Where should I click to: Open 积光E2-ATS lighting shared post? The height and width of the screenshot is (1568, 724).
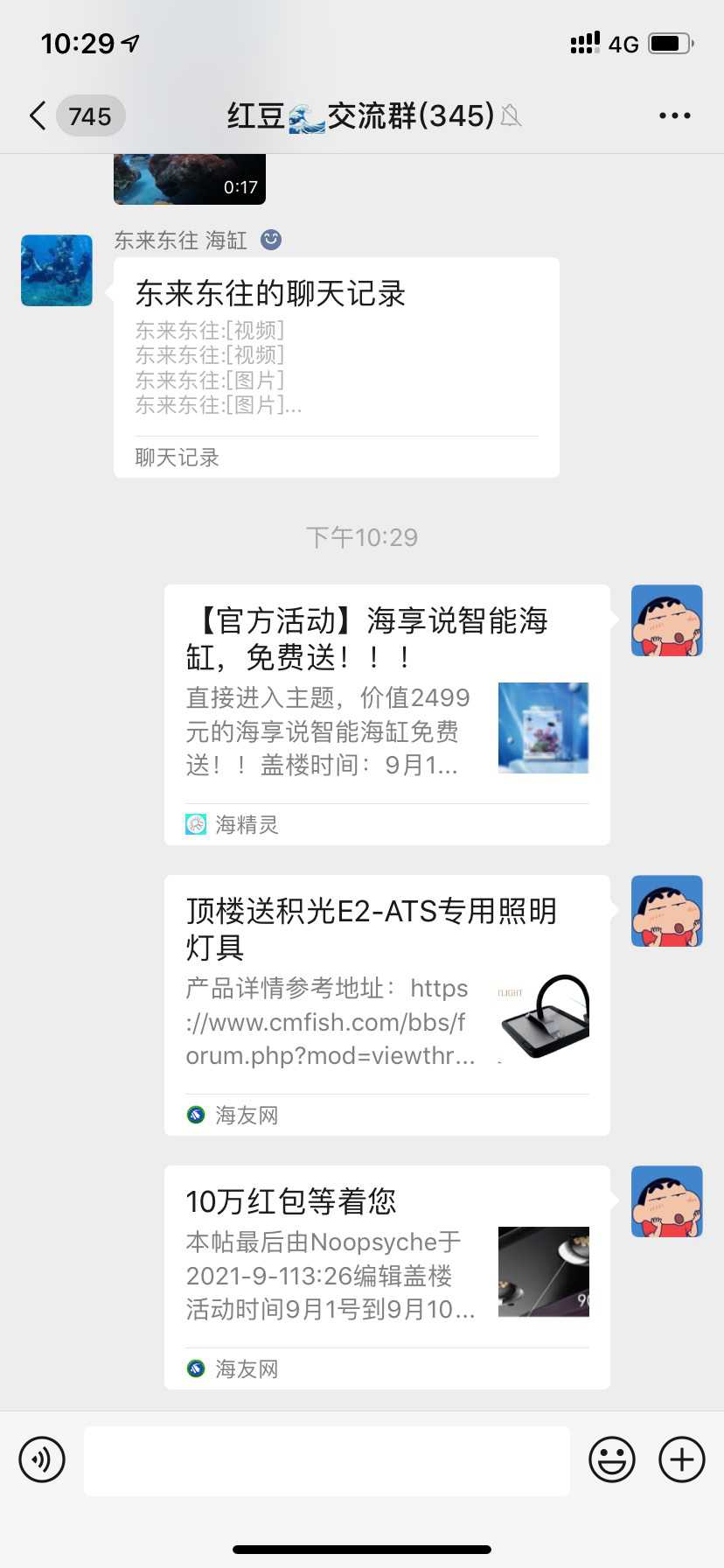(x=386, y=1004)
